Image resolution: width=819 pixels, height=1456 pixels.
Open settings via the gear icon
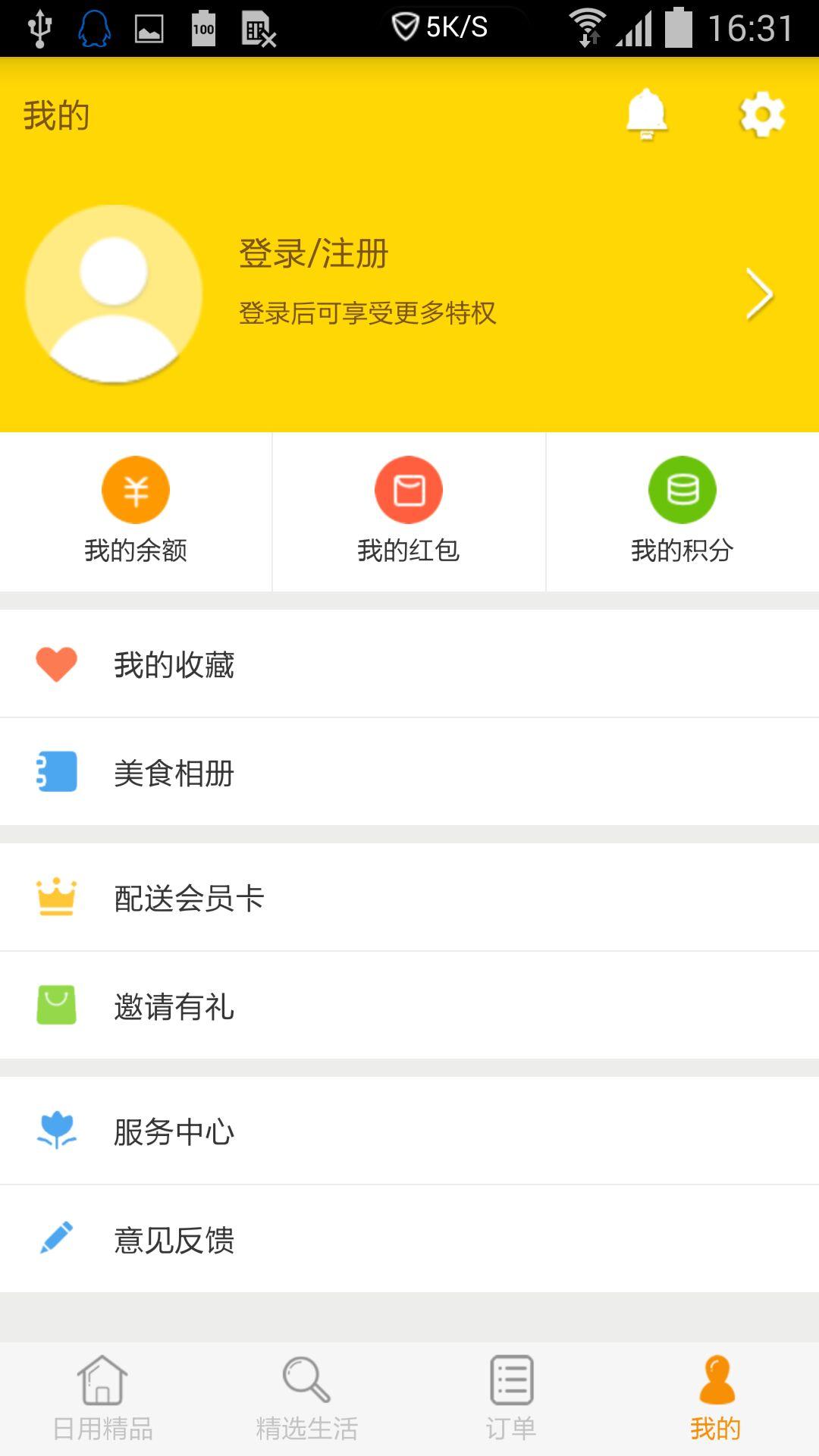[x=761, y=115]
